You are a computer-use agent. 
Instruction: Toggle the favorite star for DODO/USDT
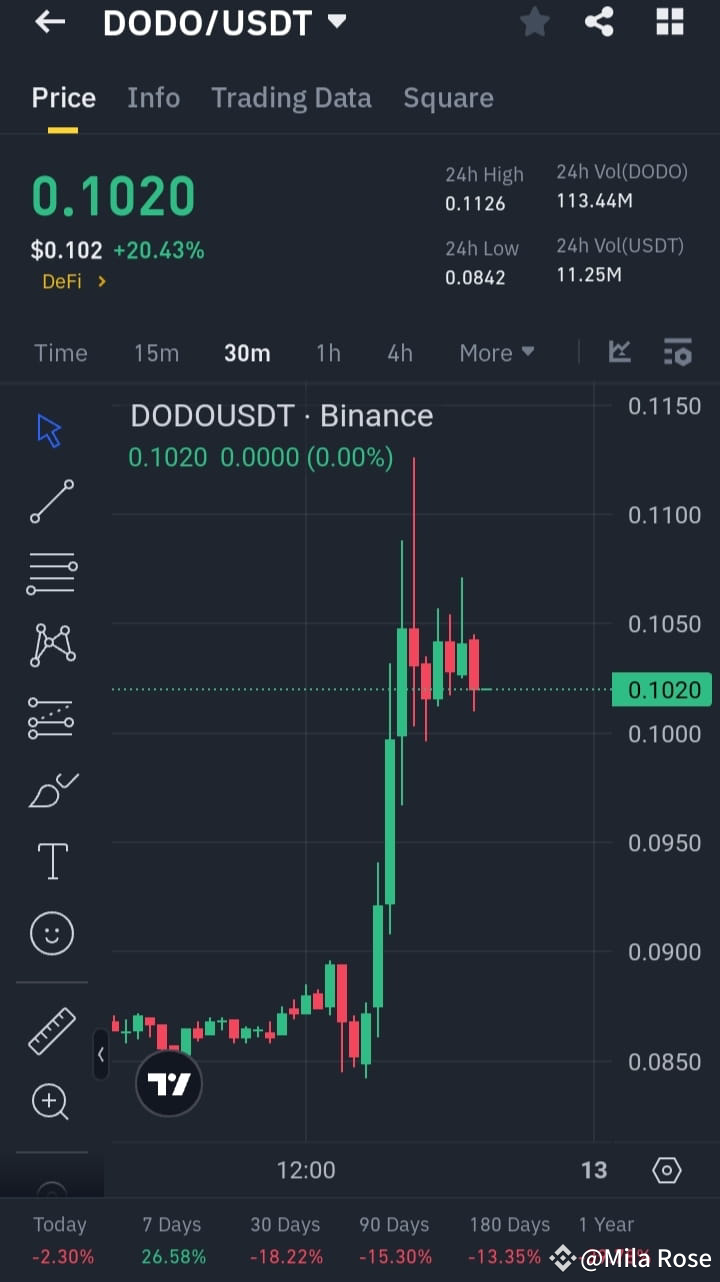pos(534,22)
